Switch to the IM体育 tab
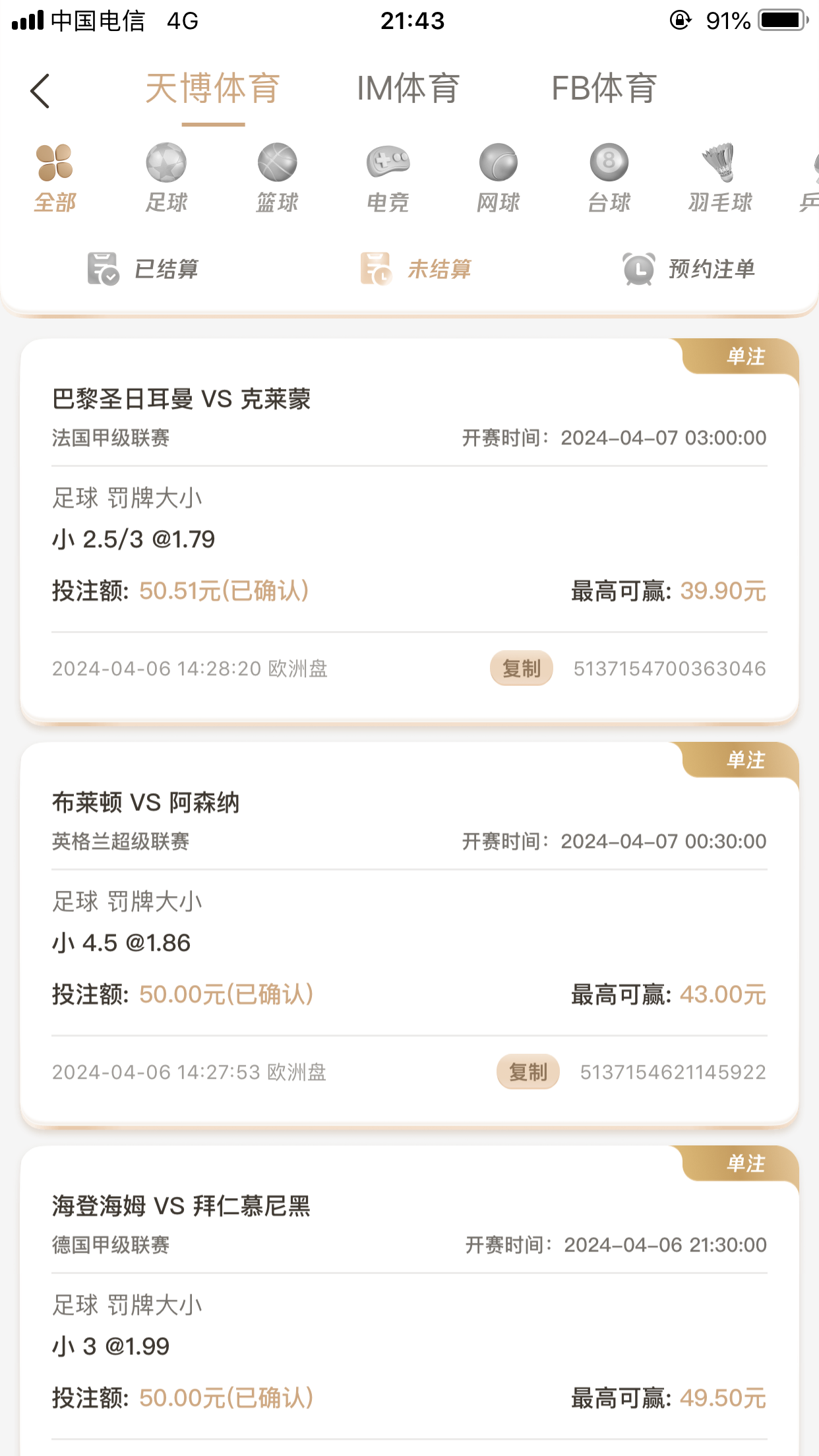The height and width of the screenshot is (1456, 819). tap(408, 89)
